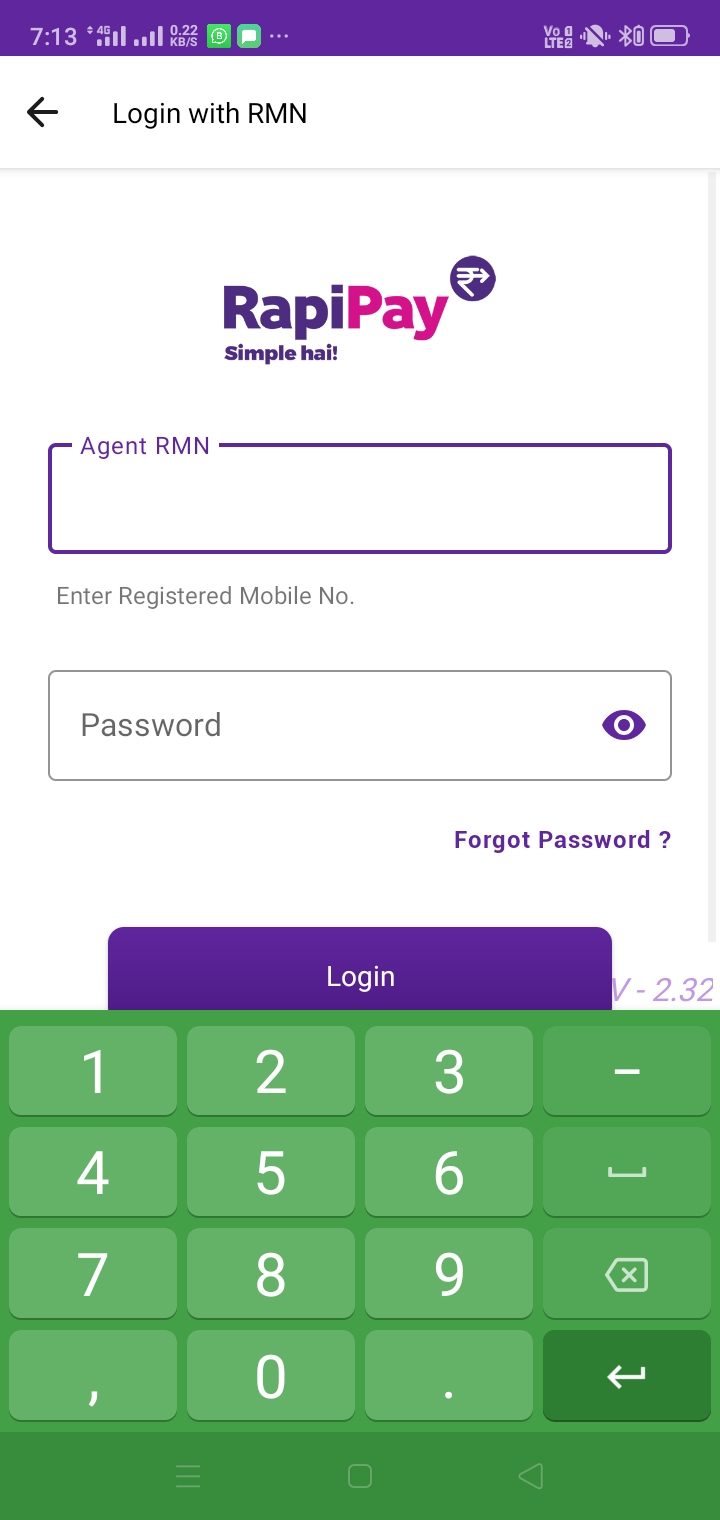Hit the backspace key on the keypad
The image size is (720, 1520).
coord(627,1275)
